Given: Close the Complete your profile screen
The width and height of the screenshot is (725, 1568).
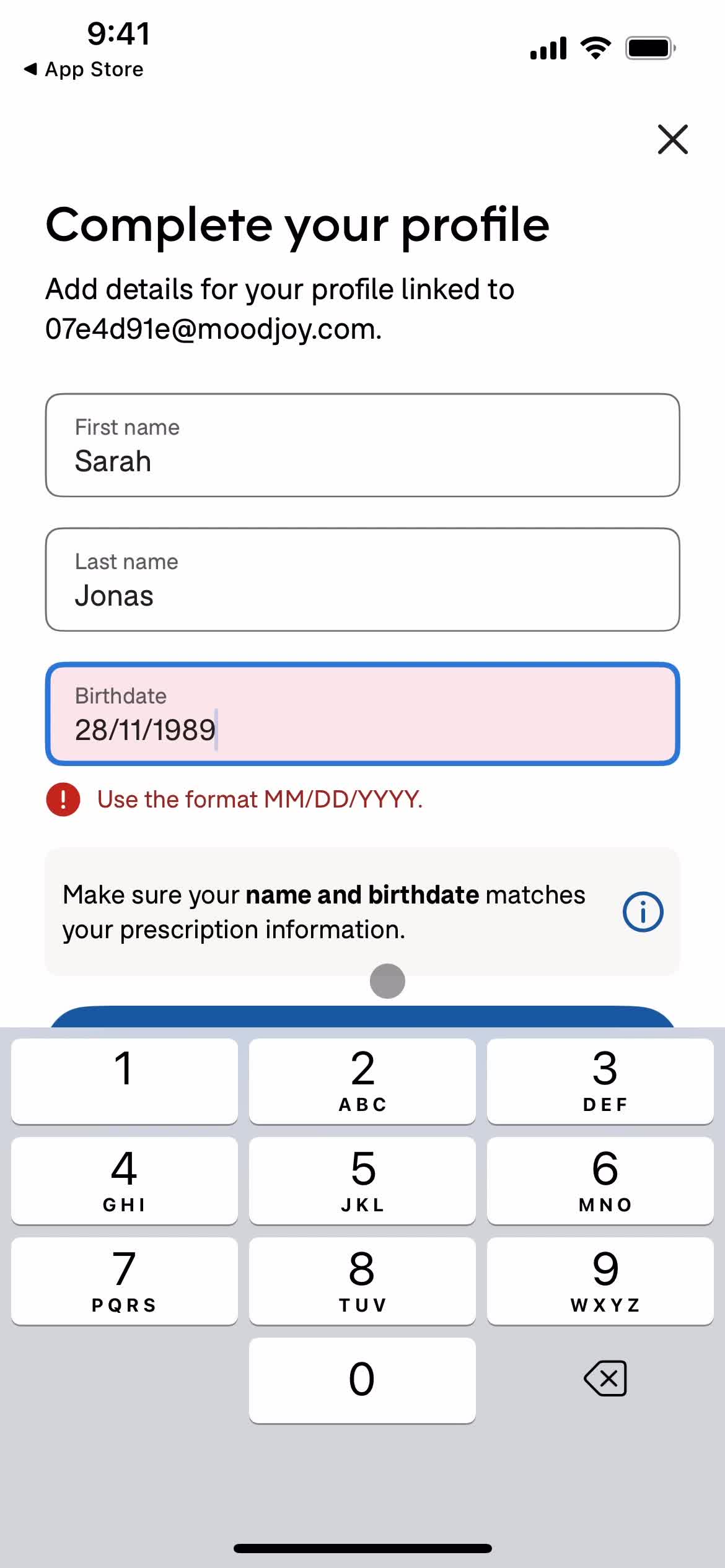Looking at the screenshot, I should (x=672, y=139).
